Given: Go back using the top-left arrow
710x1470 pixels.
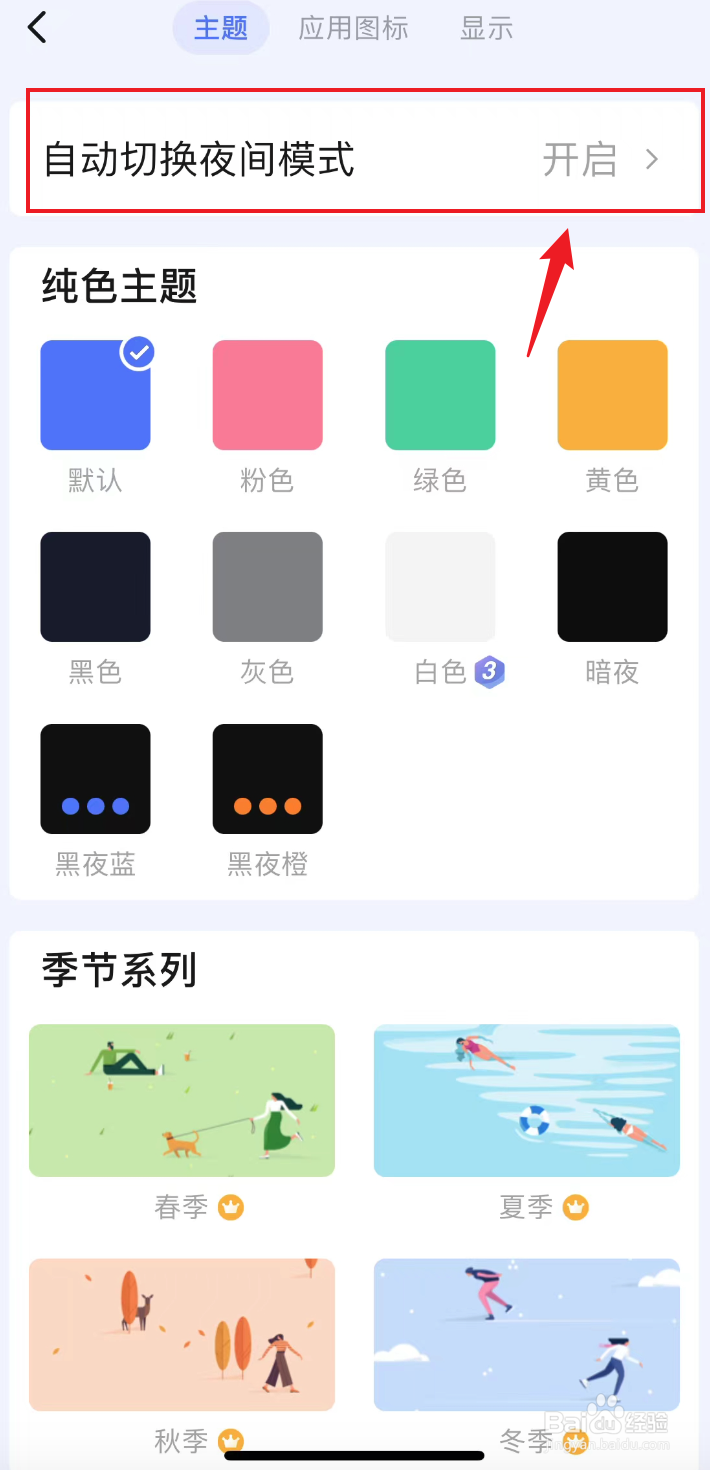Looking at the screenshot, I should pos(37,28).
